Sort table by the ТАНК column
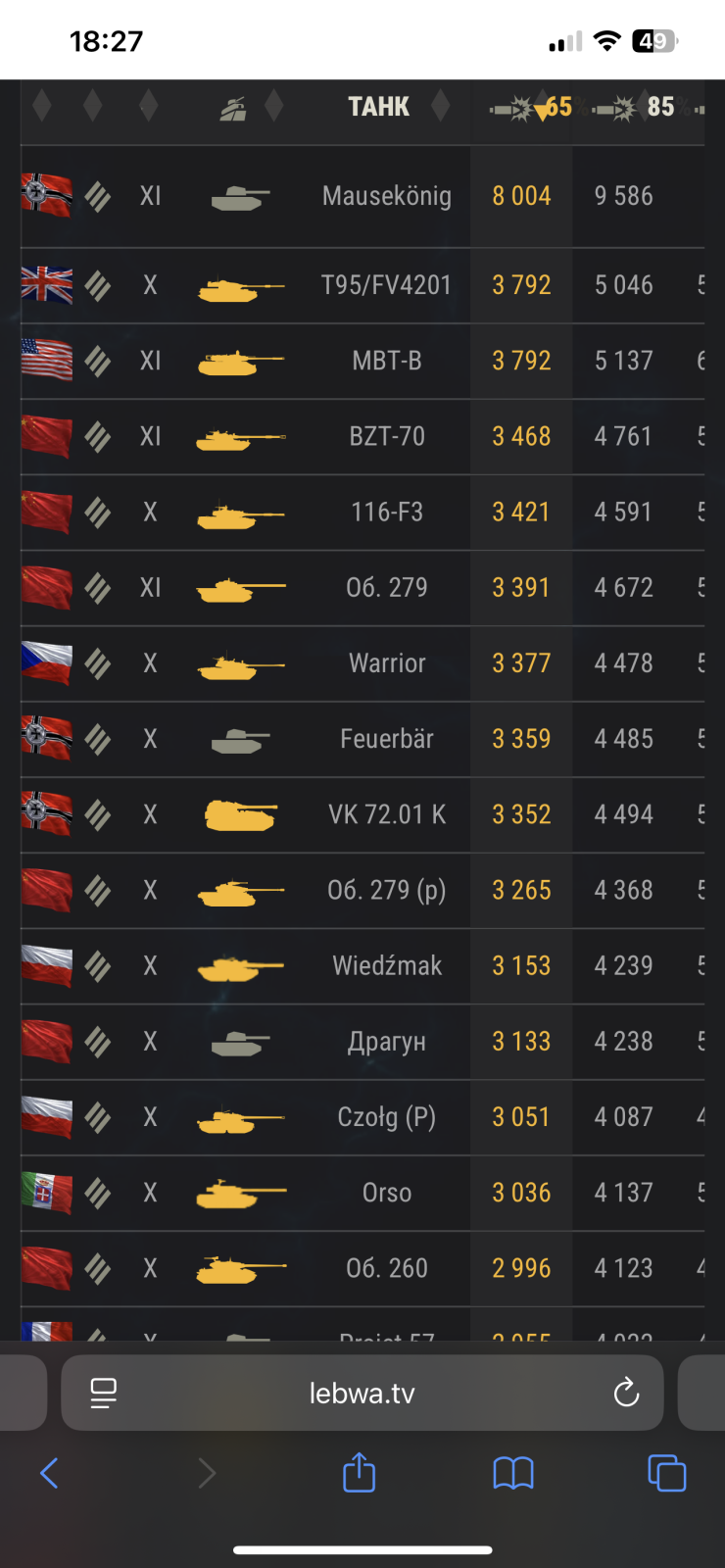Viewport: 725px width, 1568px height. 379,107
